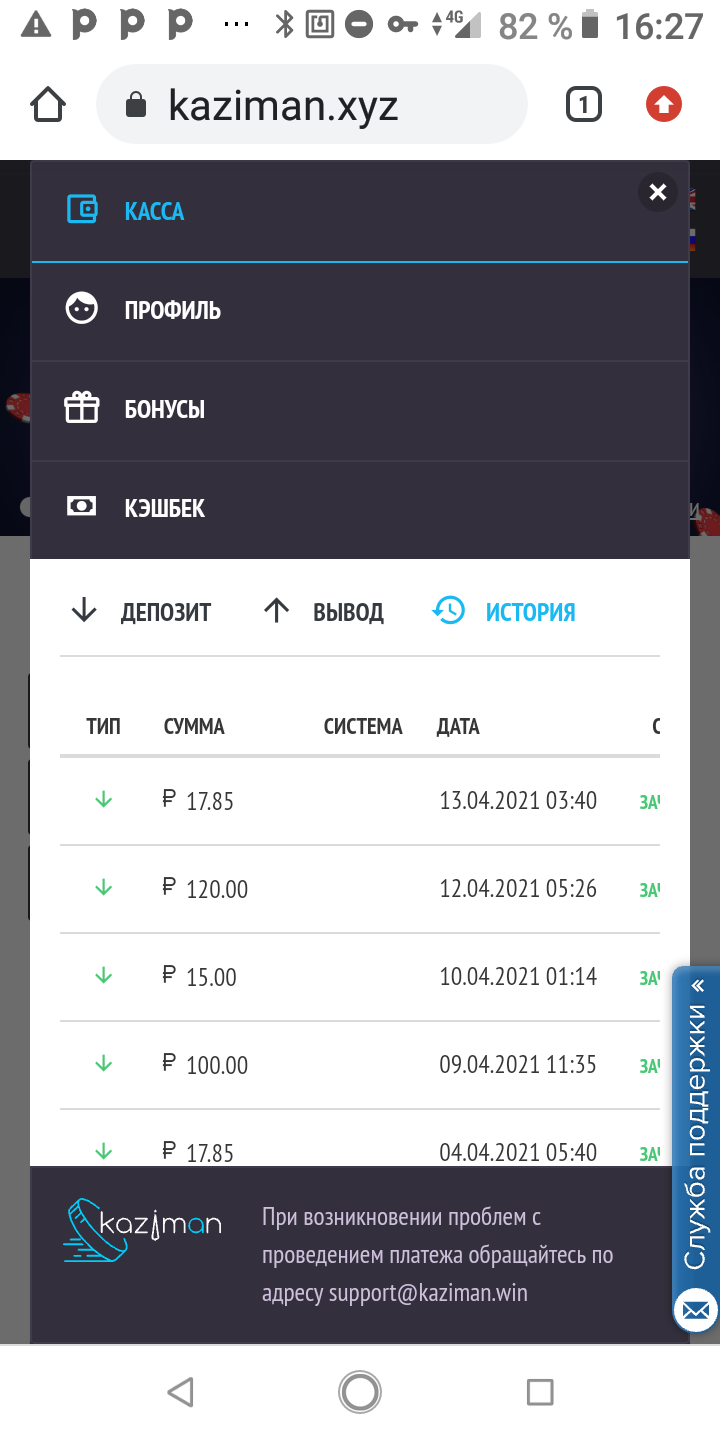Select the История tab
This screenshot has height=1440, width=720.
(505, 612)
